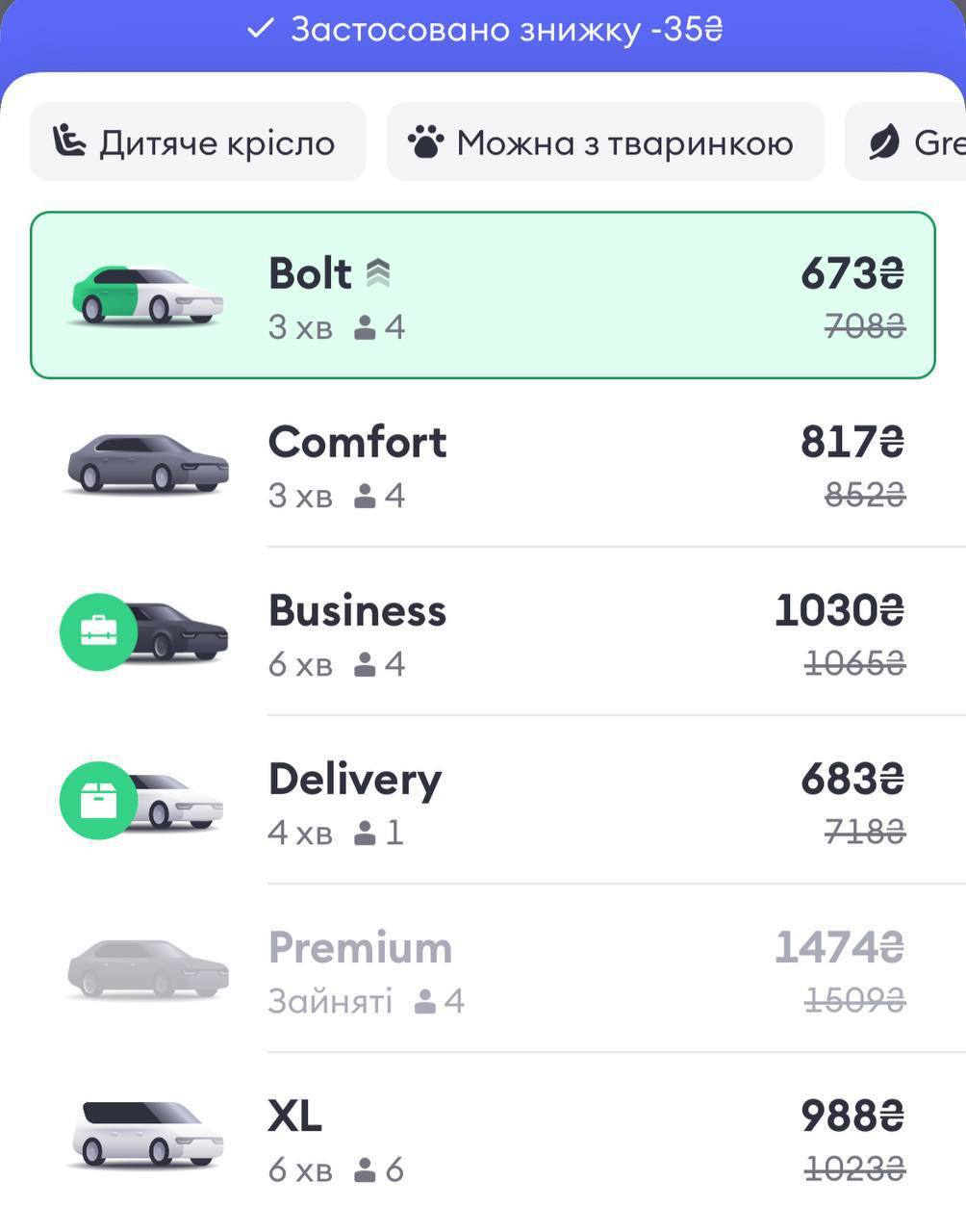Pick the Business ride for 1030₴
Screen dimensions: 966x1232
point(483,633)
